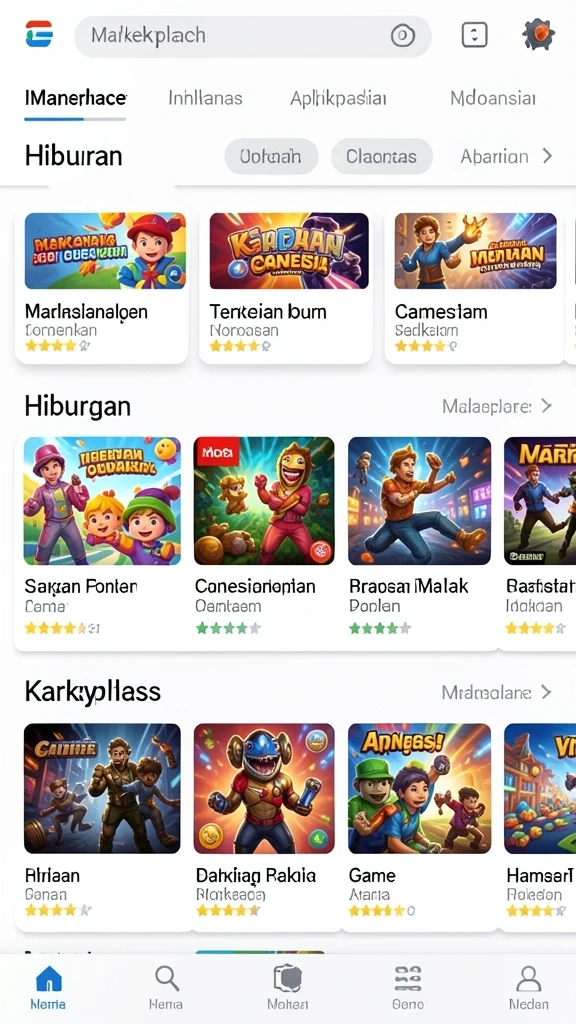The image size is (576, 1024).
Task: Go to the search tab in bottom navigation
Action: (x=166, y=987)
